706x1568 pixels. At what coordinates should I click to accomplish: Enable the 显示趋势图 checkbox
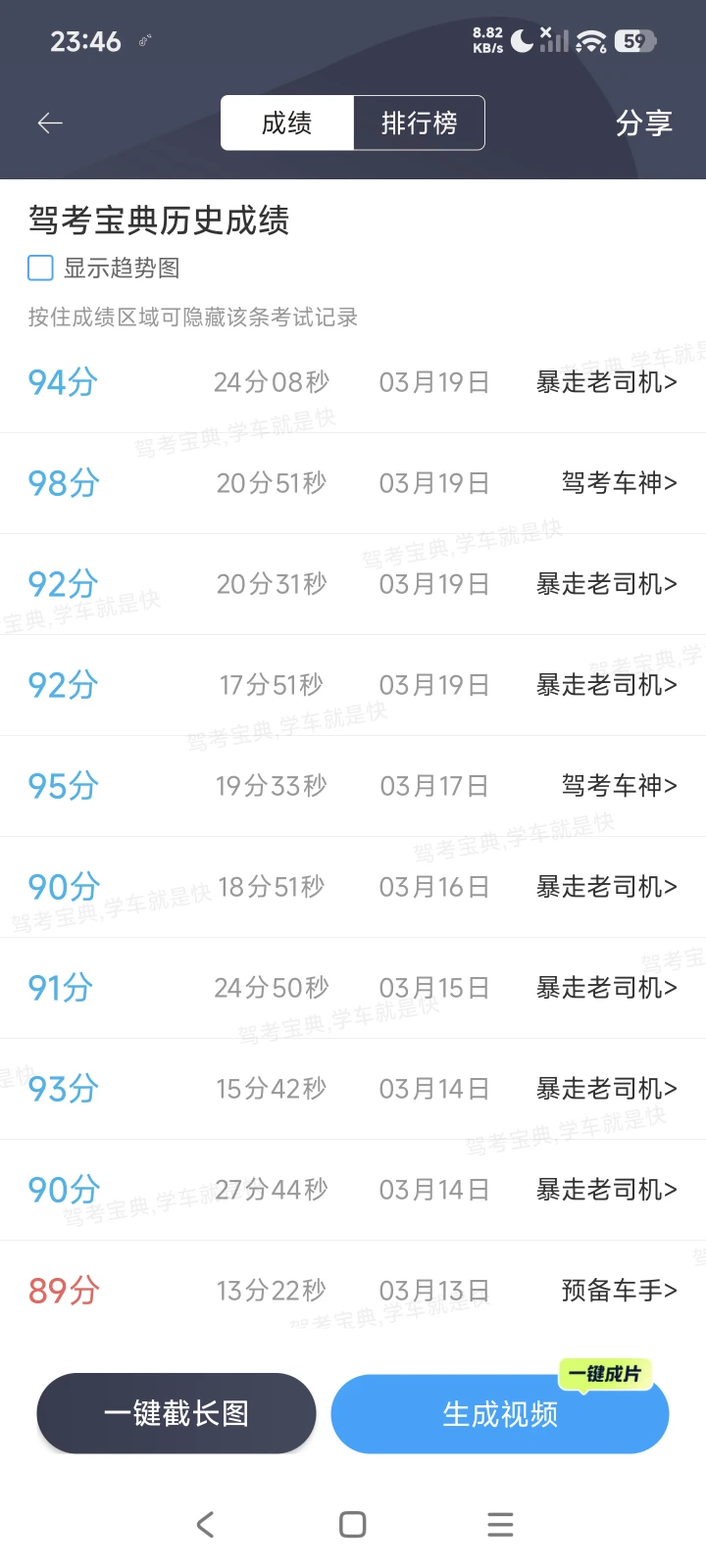click(40, 268)
